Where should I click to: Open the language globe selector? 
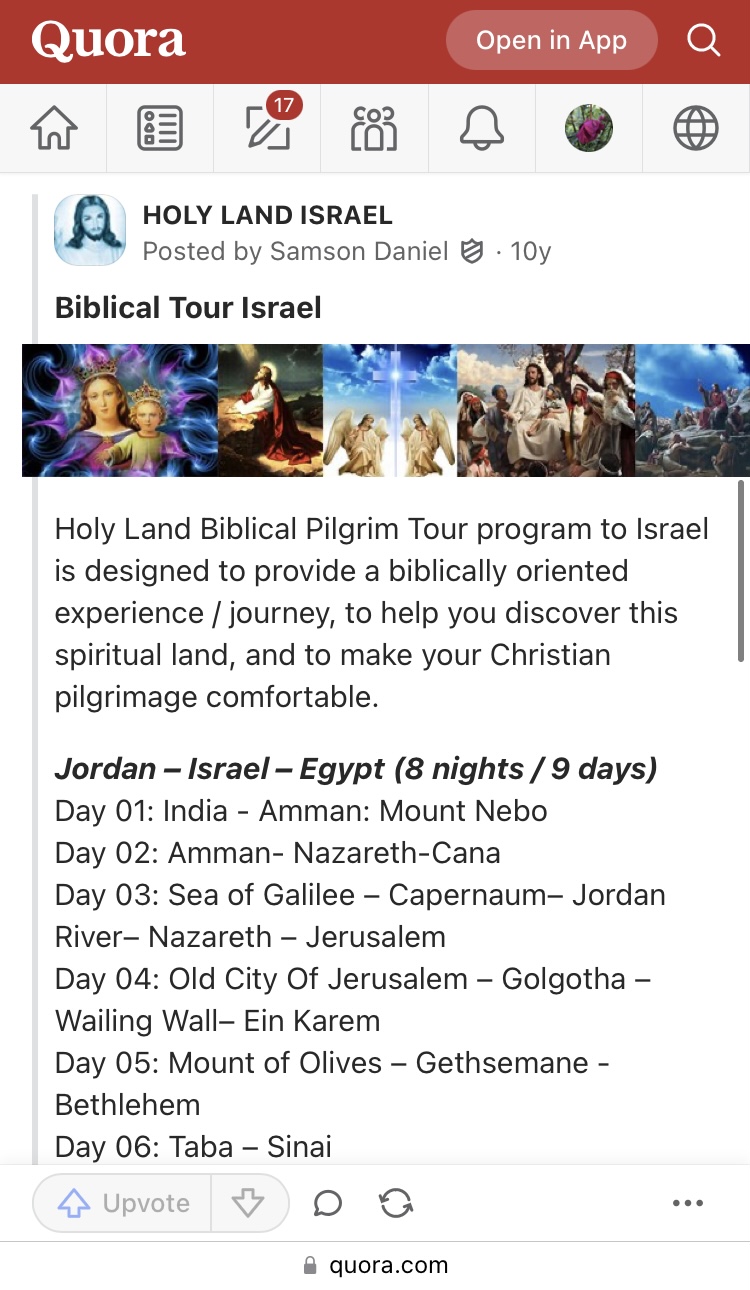pos(695,129)
